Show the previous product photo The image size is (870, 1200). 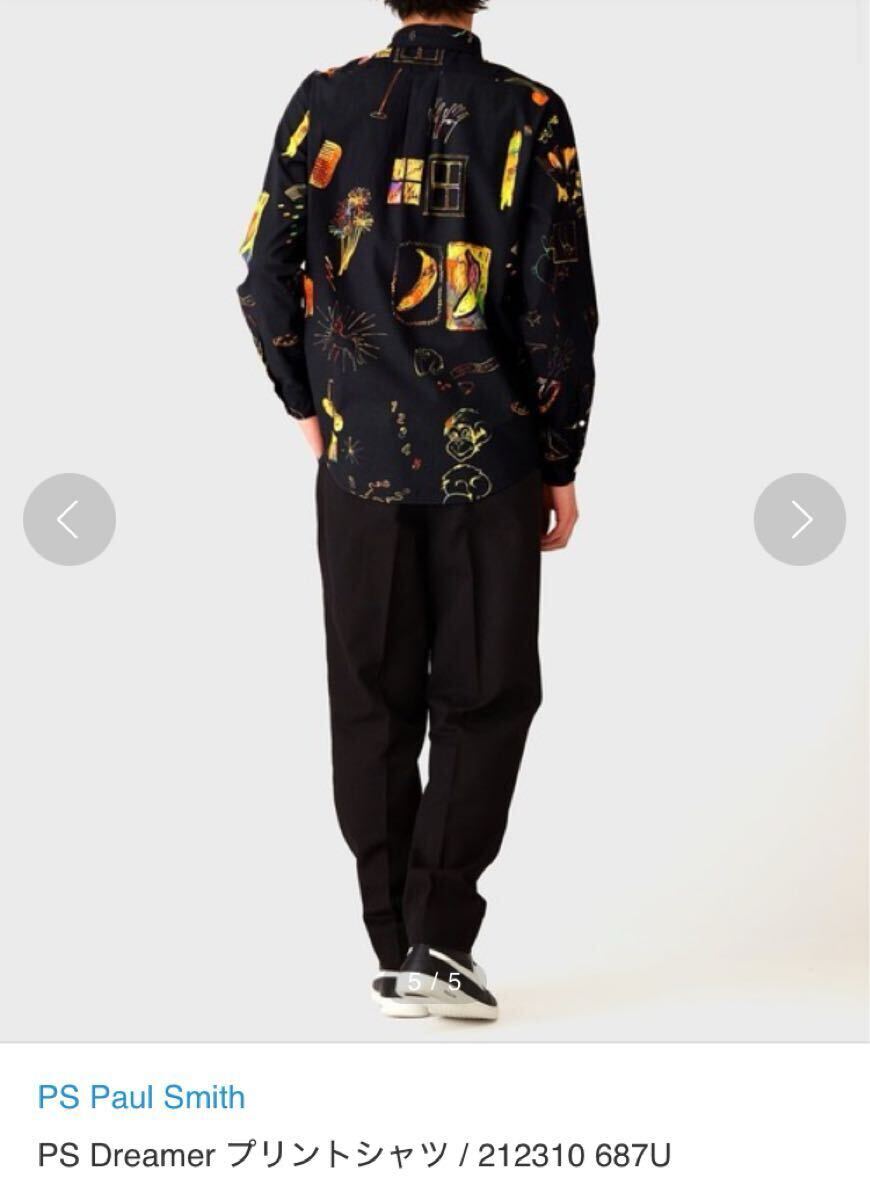pyautogui.click(x=69, y=519)
